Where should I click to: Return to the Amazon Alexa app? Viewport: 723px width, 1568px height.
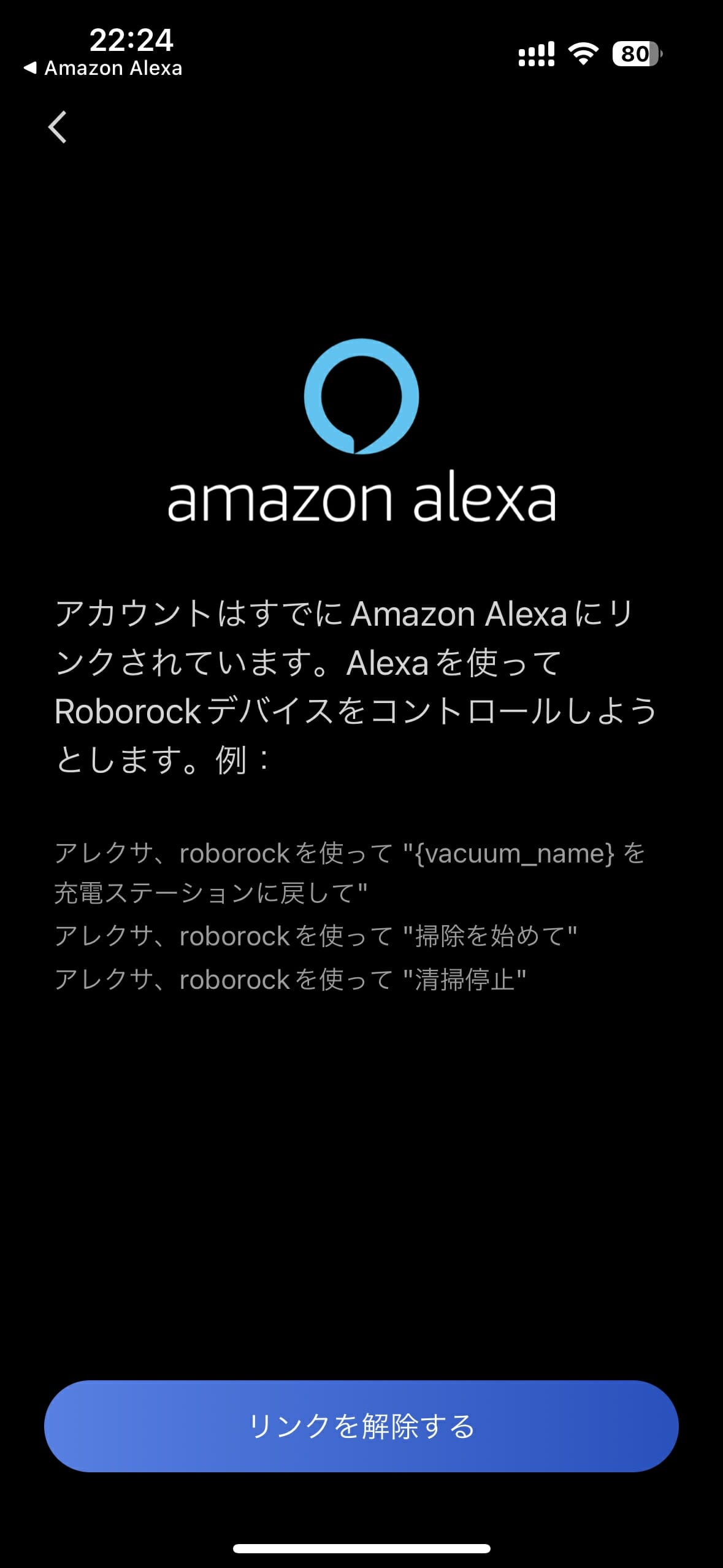pos(103,68)
